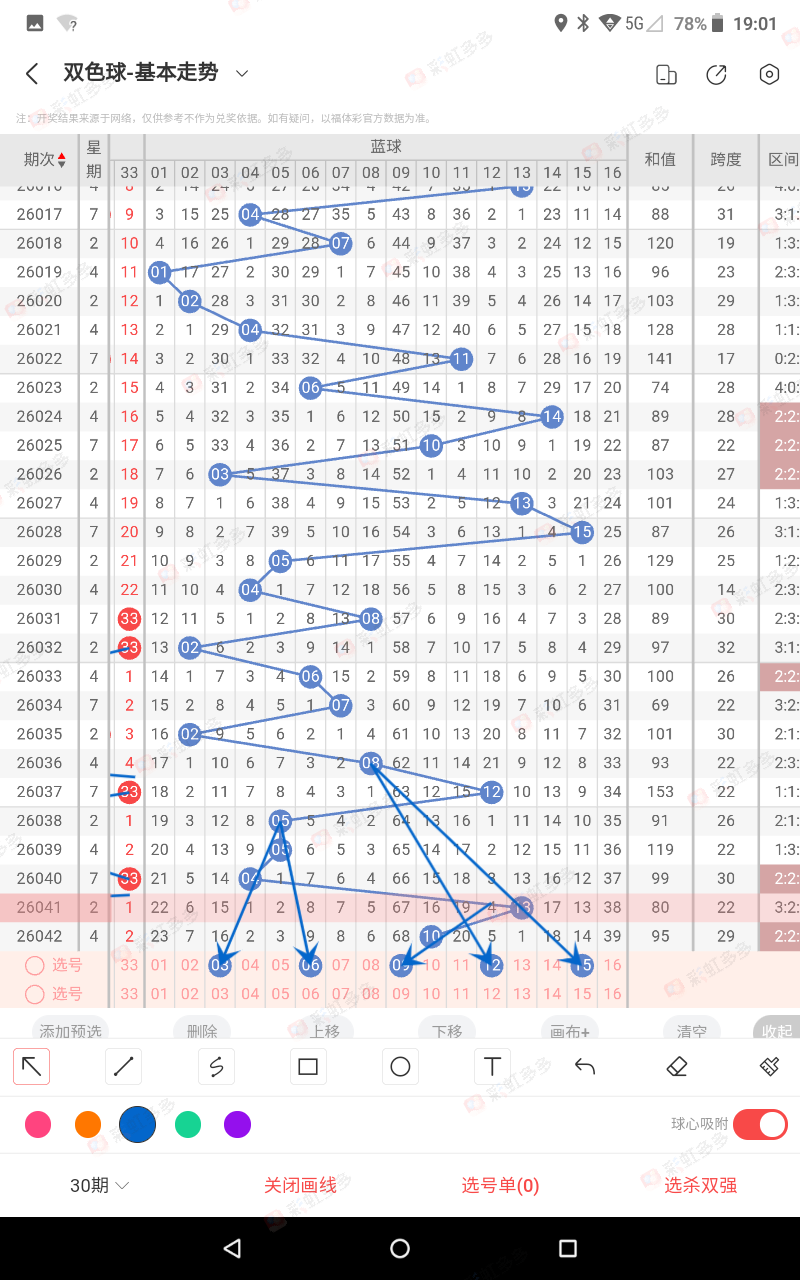Screen dimensions: 800x1280
Task: Pick the curved line drawing tool
Action: [216, 1067]
